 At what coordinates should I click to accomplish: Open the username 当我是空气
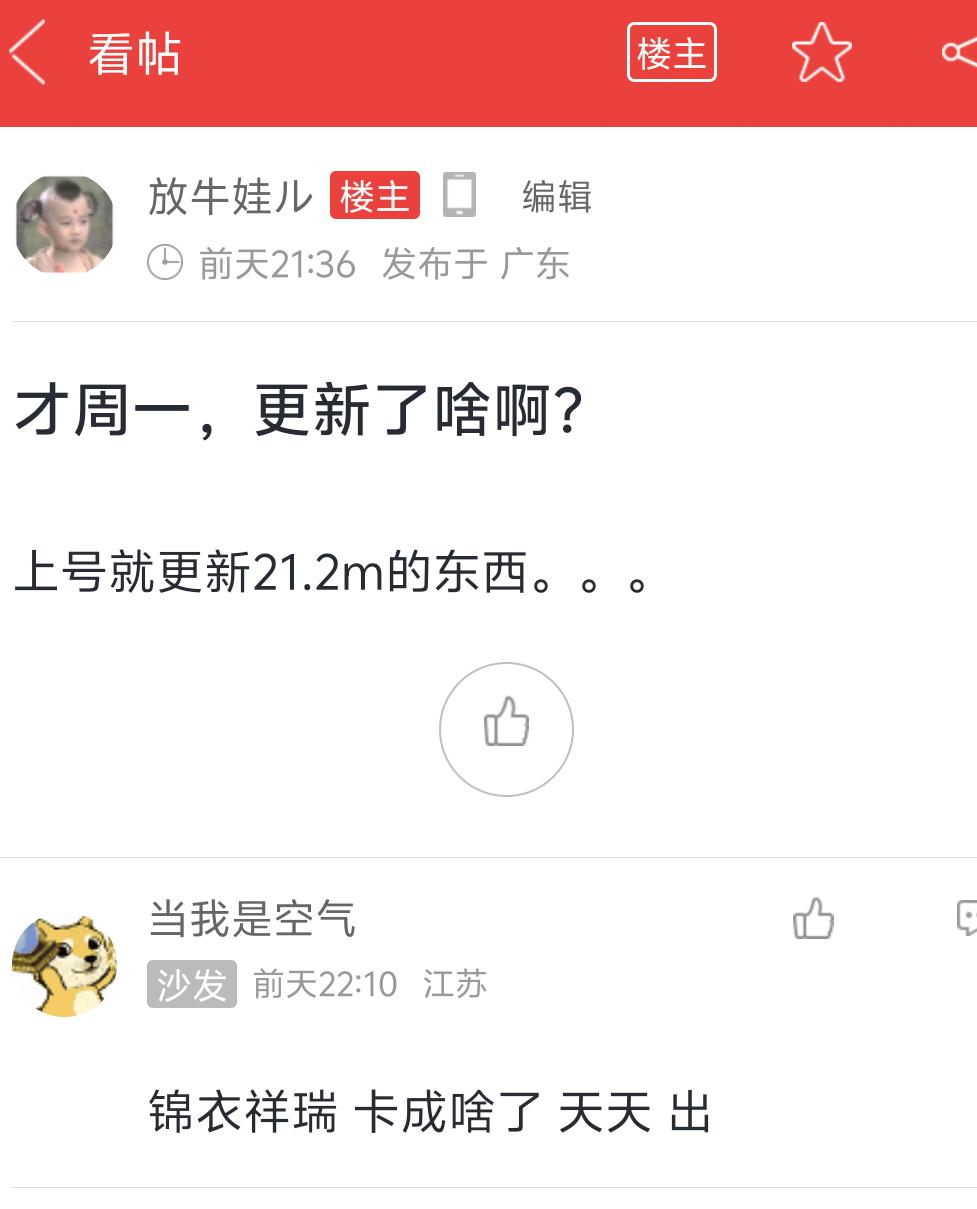pyautogui.click(x=252, y=918)
